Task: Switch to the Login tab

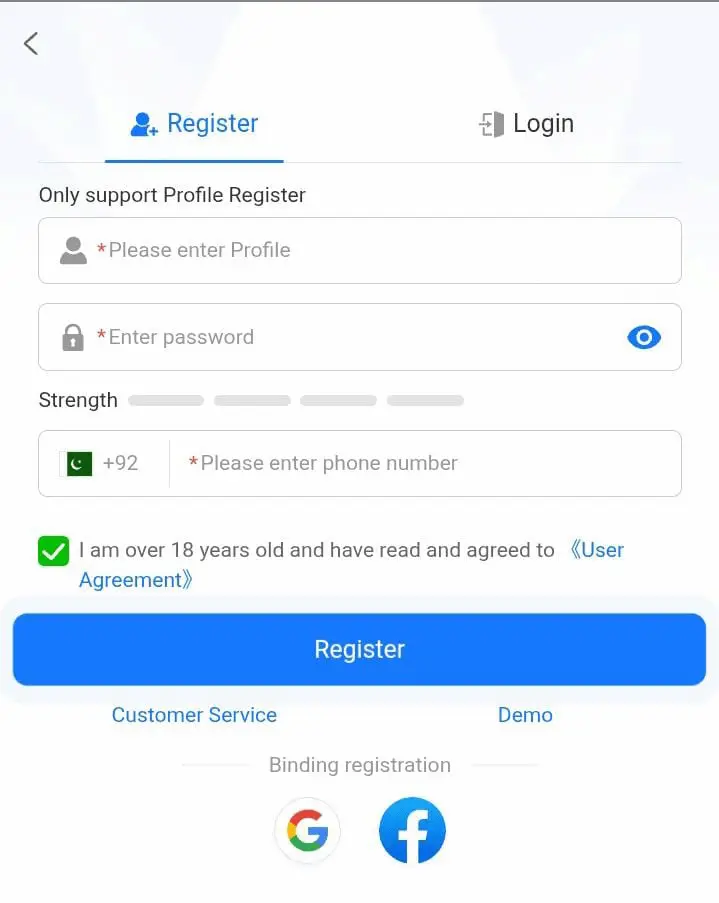Action: [x=526, y=124]
